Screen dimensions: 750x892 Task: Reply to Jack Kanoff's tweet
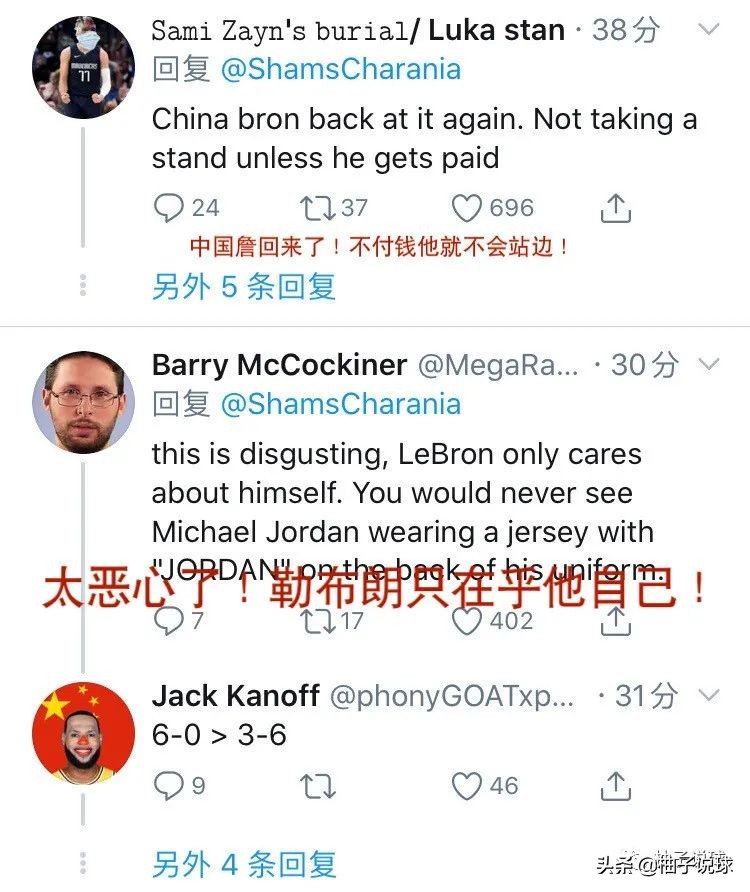pos(170,786)
